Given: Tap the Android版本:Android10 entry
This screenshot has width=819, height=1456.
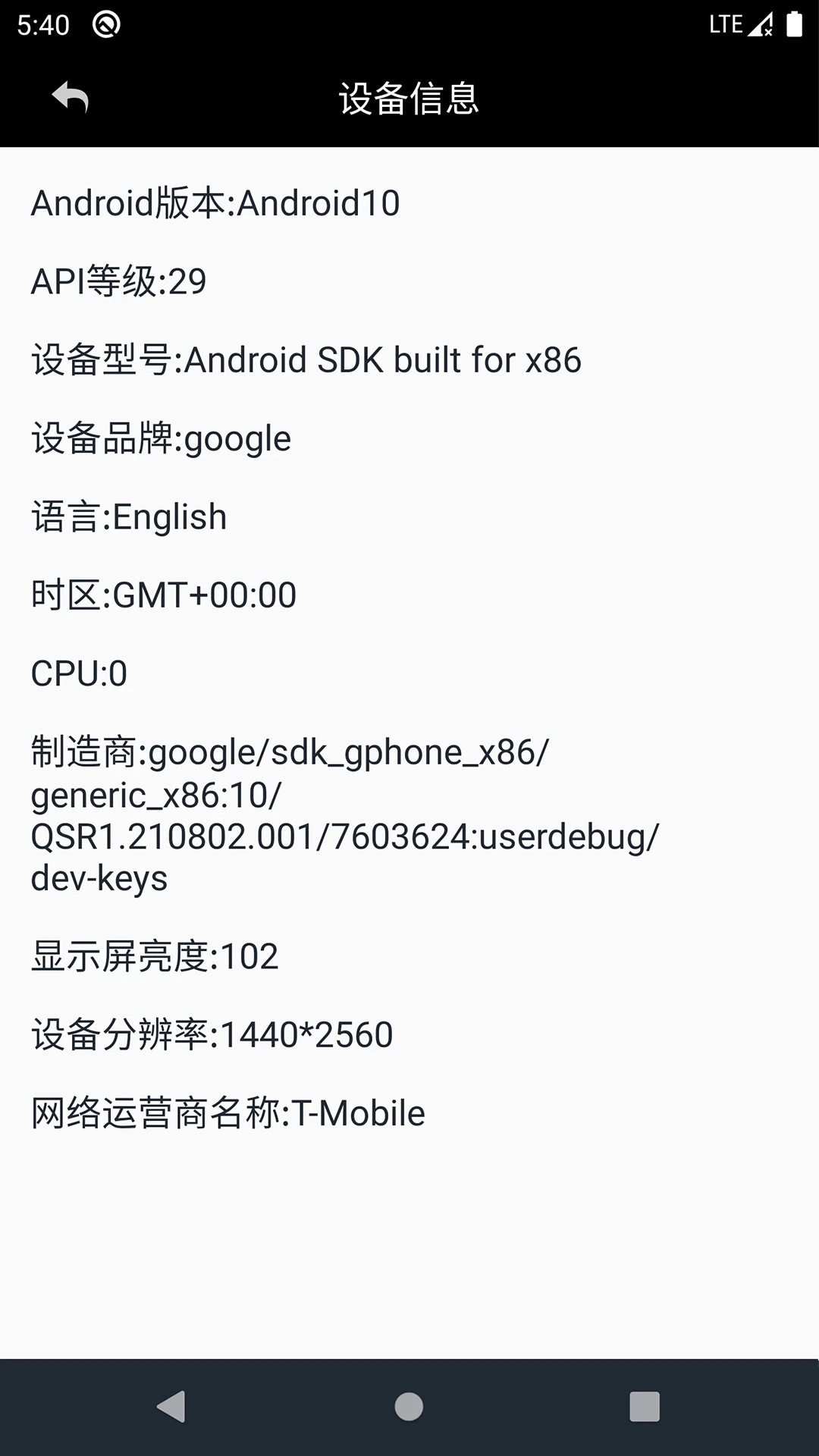Looking at the screenshot, I should pos(215,202).
